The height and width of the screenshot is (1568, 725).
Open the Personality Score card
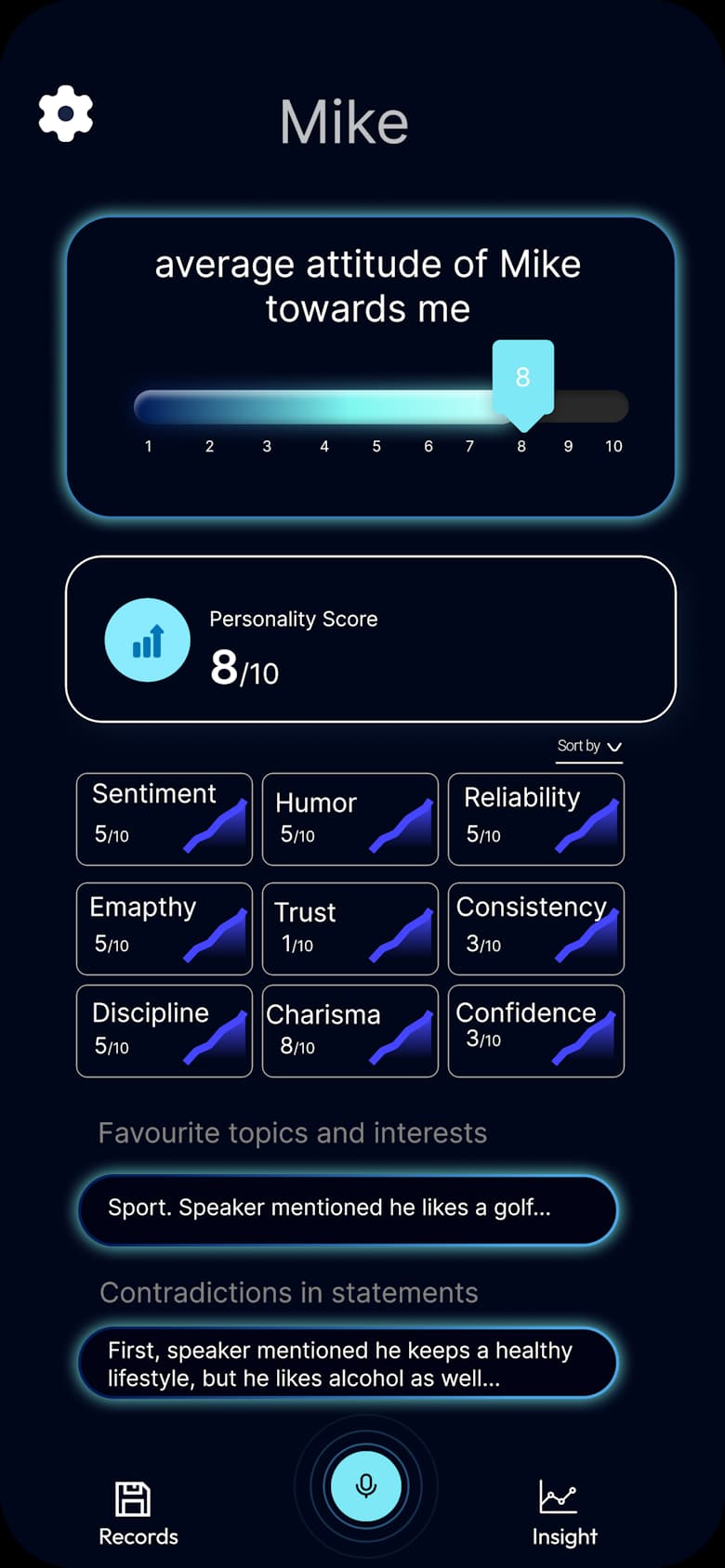[370, 639]
